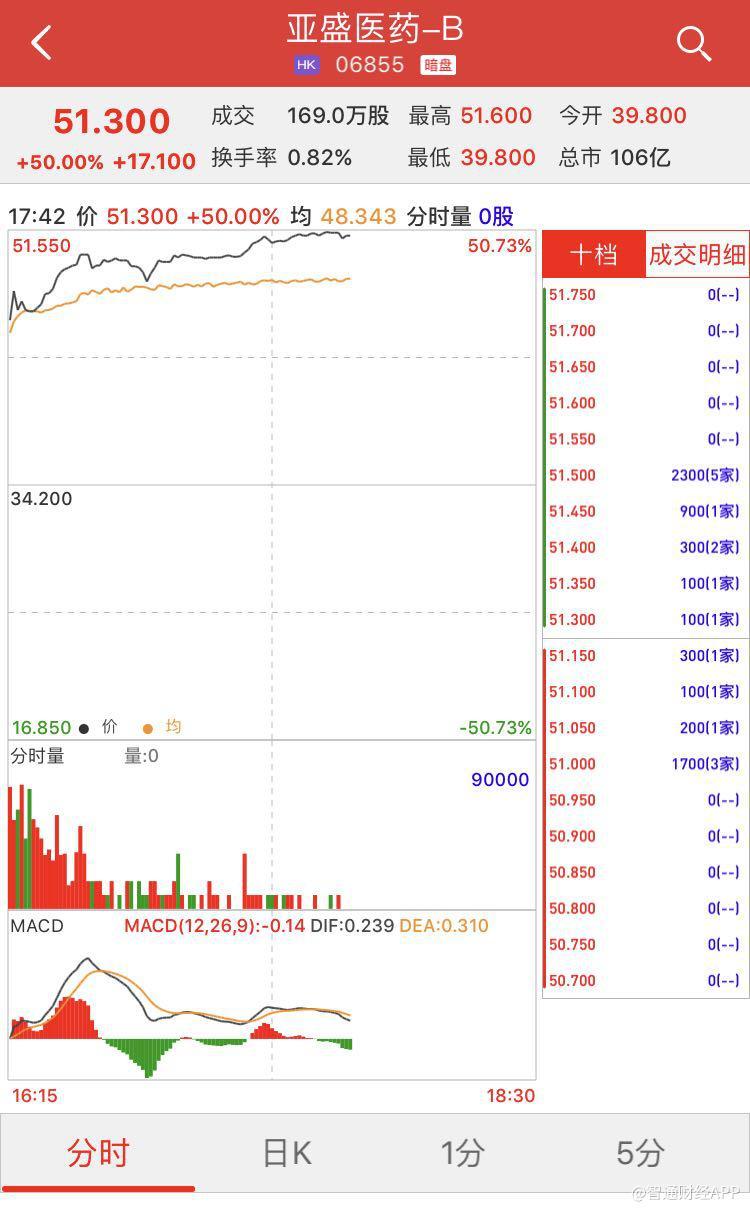Switch to the 日K chart tab
This screenshot has height=1212, width=750.
point(287,1153)
